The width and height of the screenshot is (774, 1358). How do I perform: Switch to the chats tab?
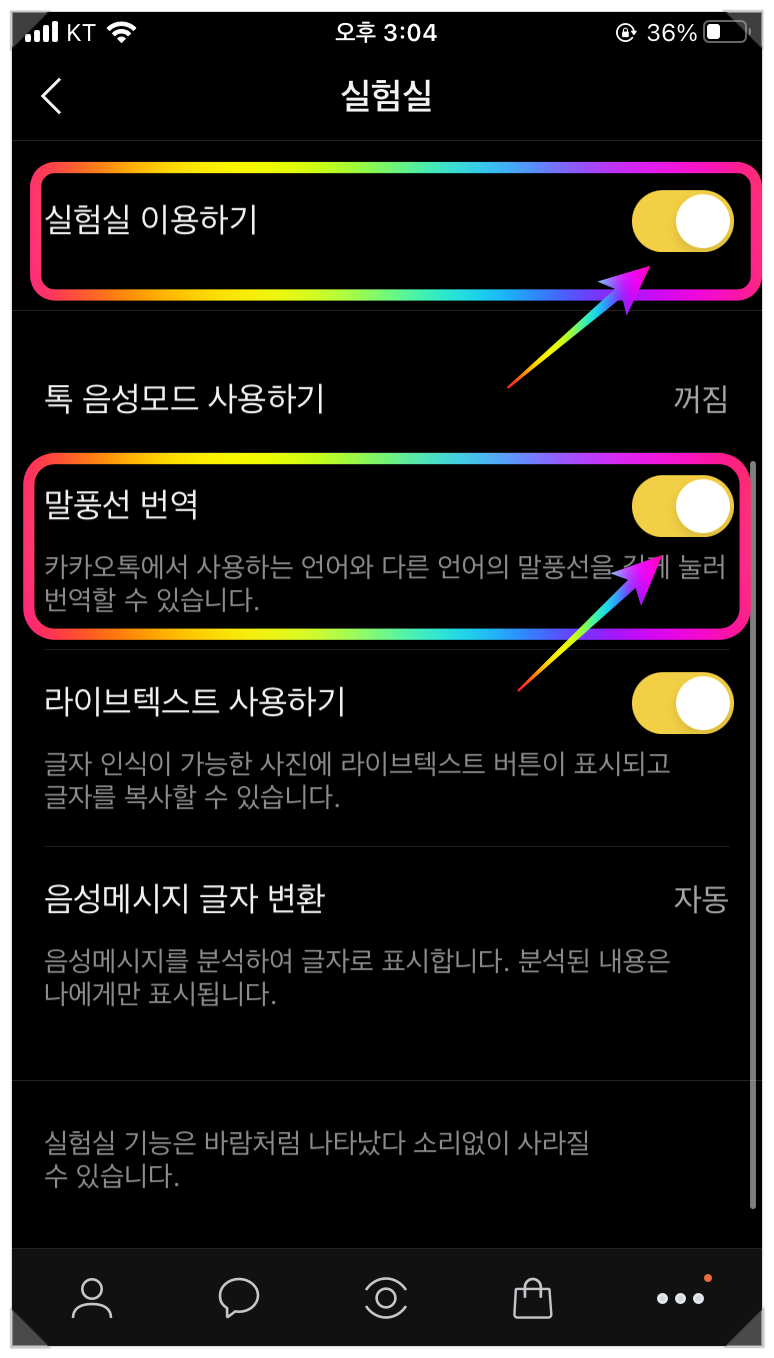point(238,1298)
